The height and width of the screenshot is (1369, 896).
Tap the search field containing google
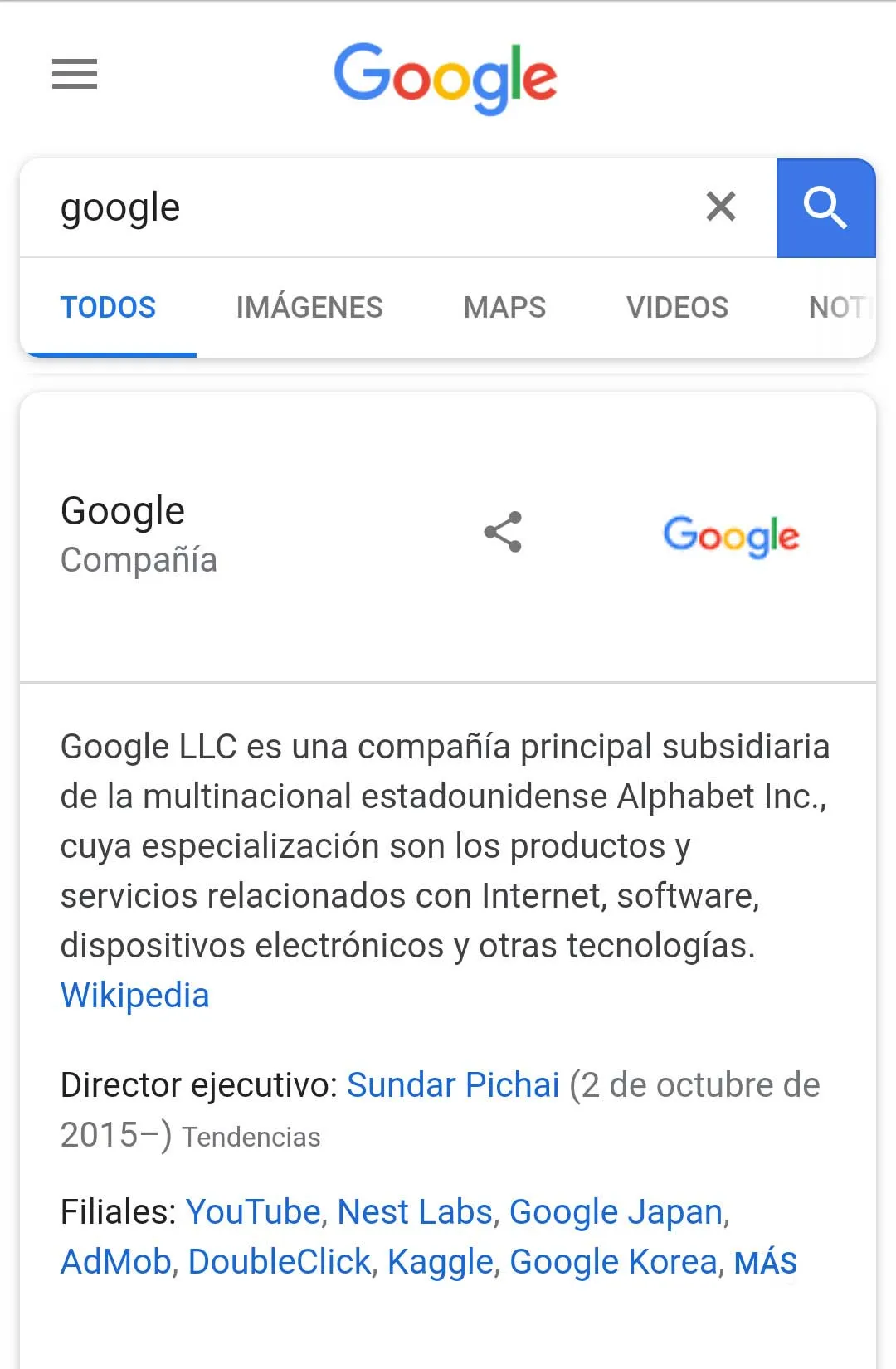365,207
